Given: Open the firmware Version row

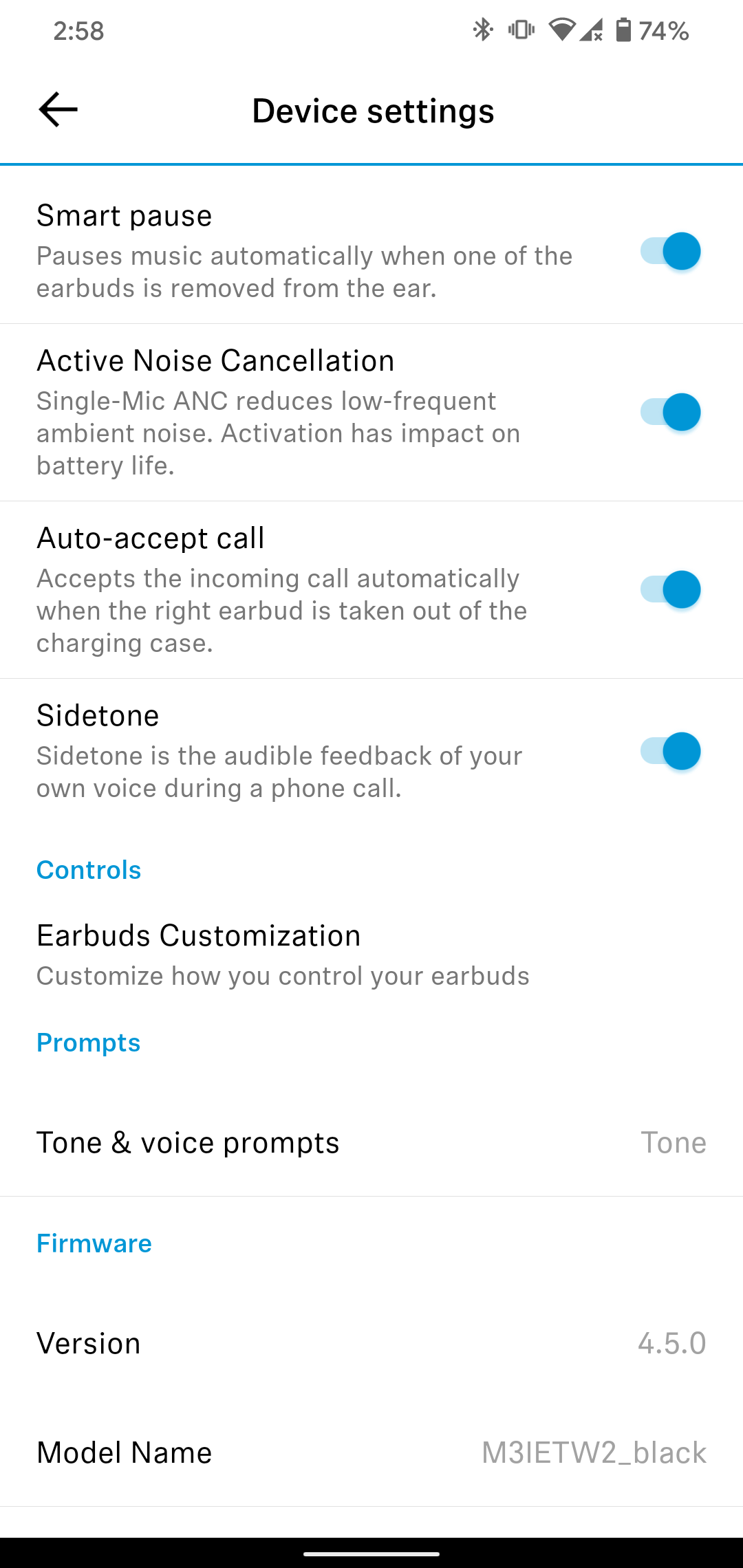Looking at the screenshot, I should 371,1344.
